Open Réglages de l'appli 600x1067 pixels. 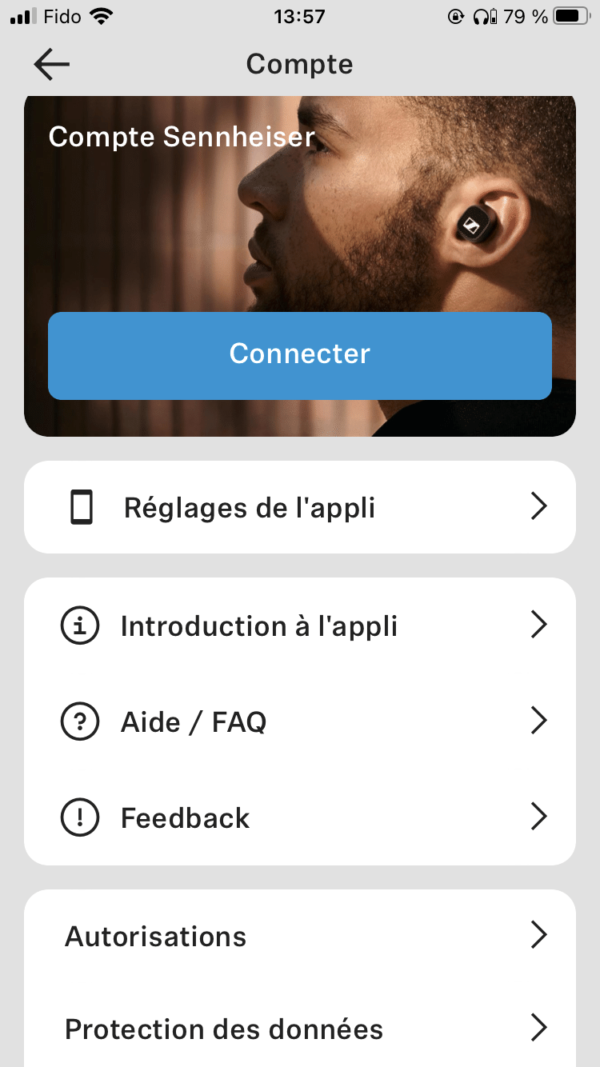(x=300, y=507)
